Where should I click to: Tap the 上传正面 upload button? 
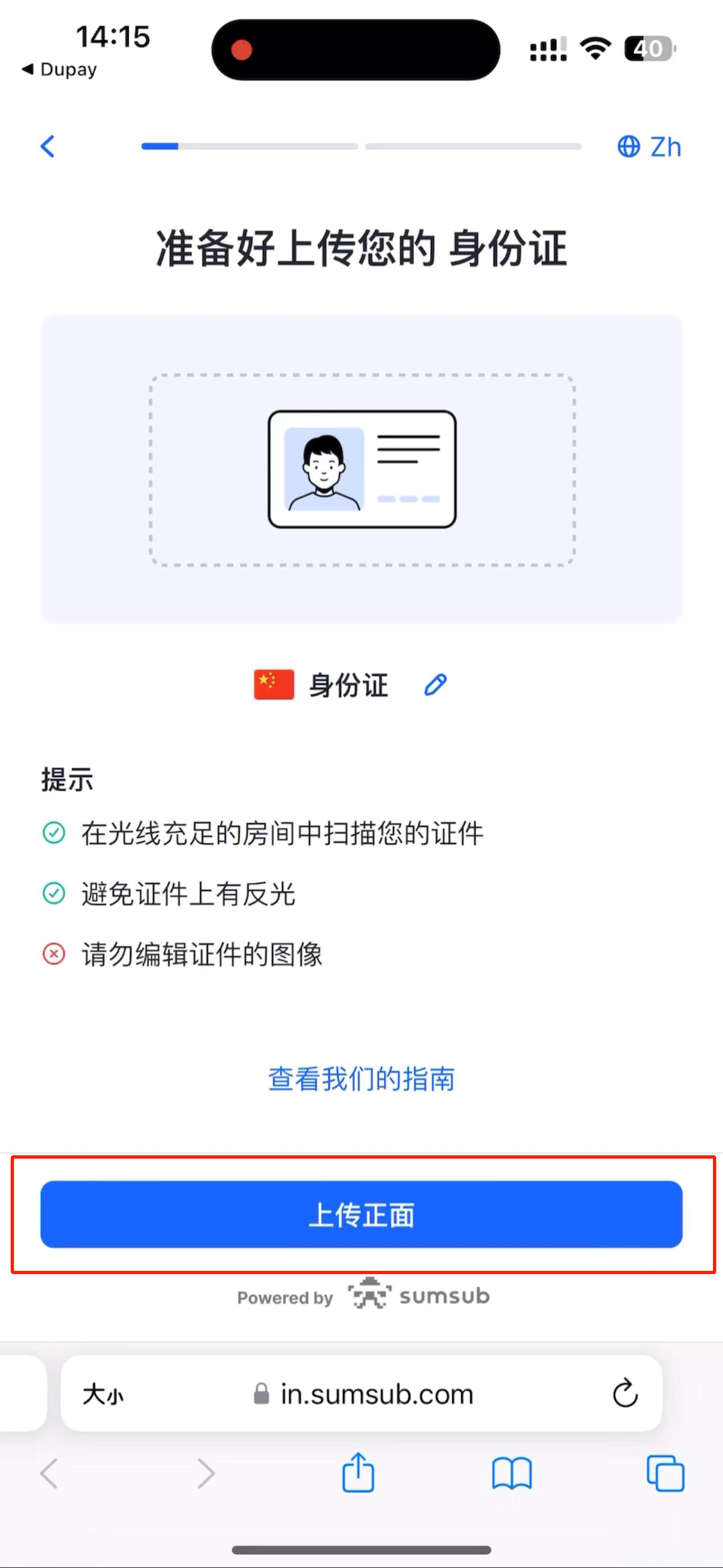pyautogui.click(x=361, y=1214)
